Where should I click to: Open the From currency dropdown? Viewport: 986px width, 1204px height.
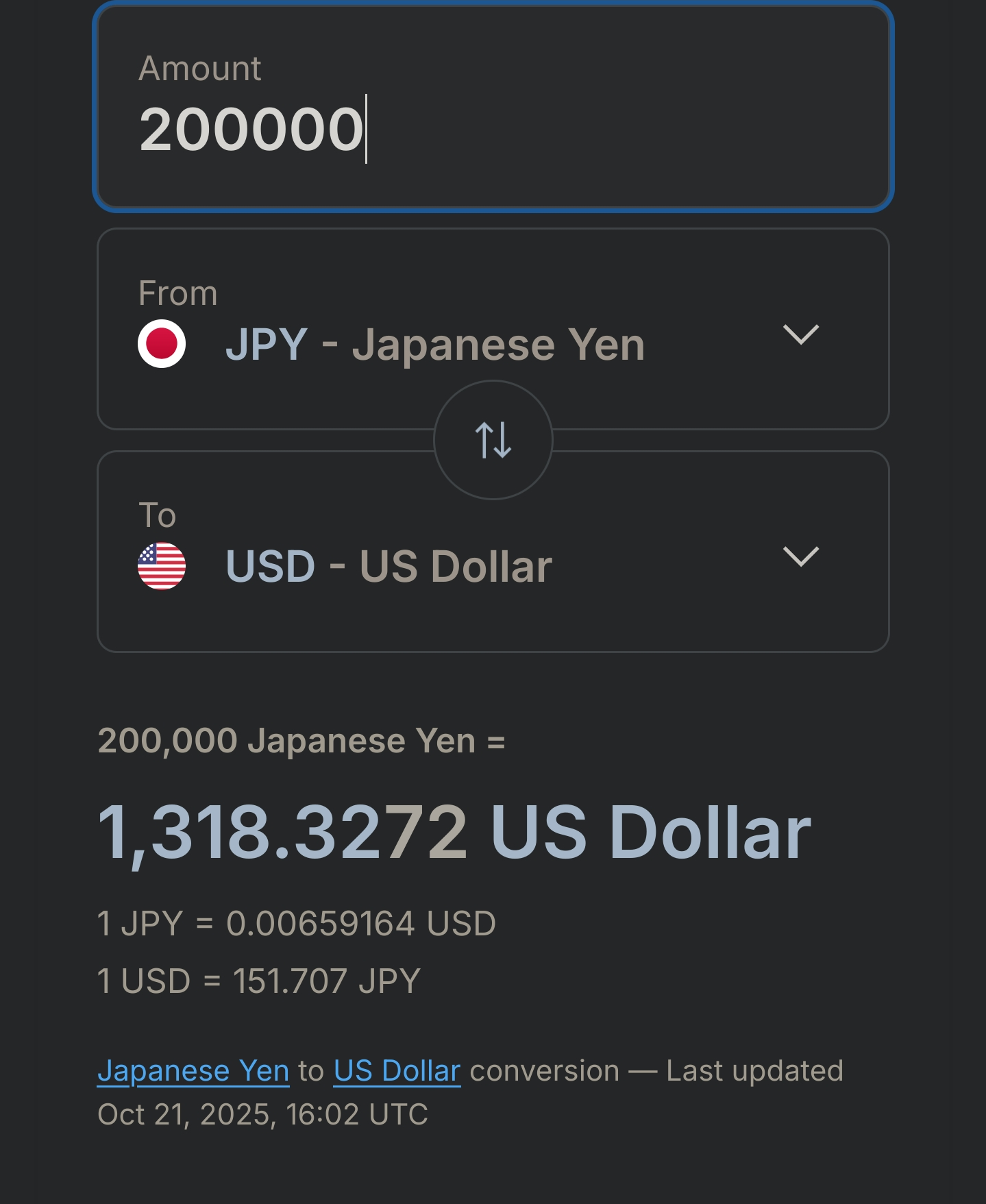pos(492,330)
